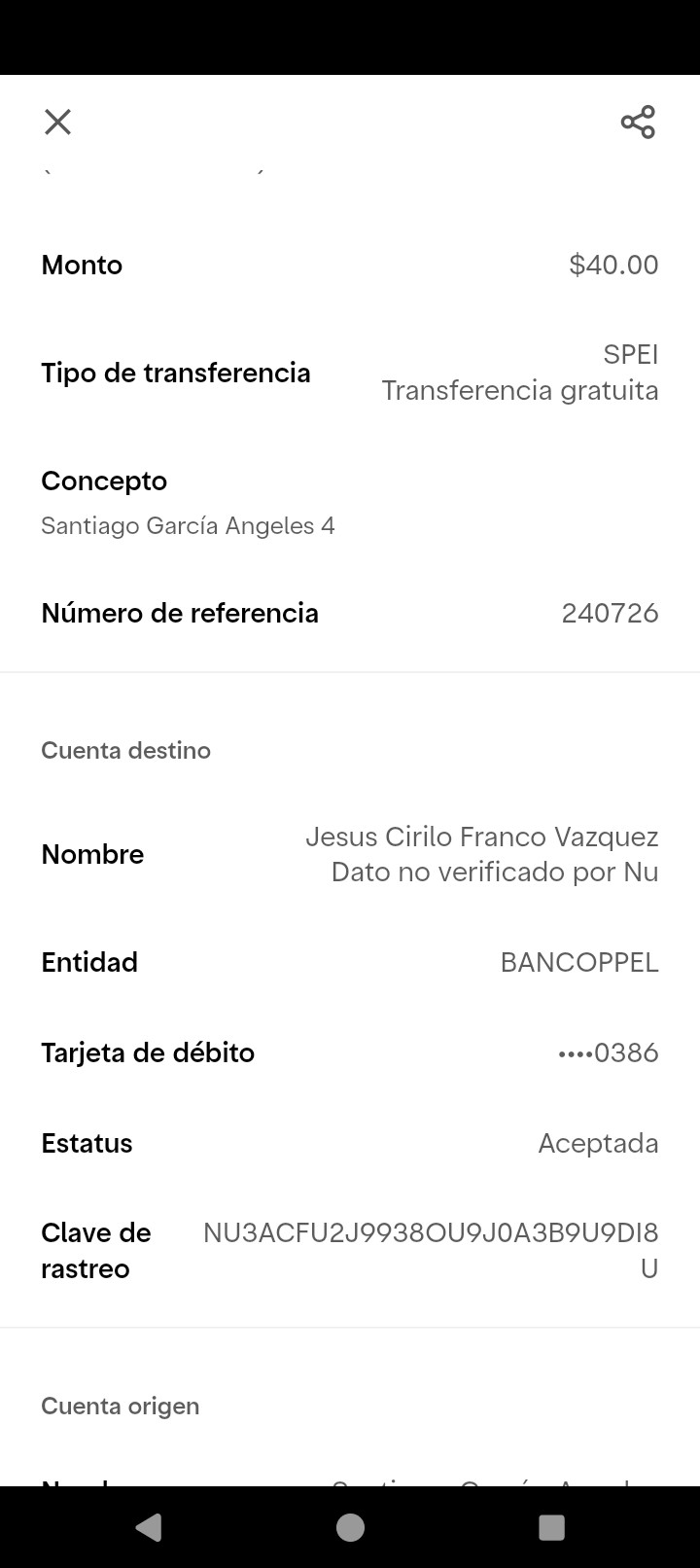Share this transfer receipt
The height and width of the screenshot is (1568, 700).
(638, 122)
